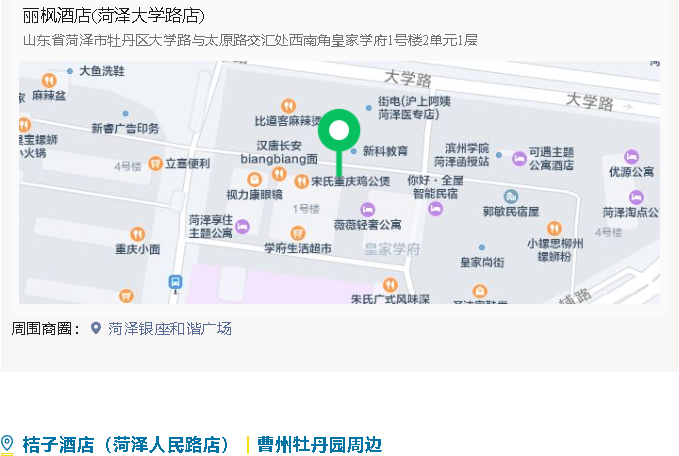This screenshot has height=456, width=679.
Task: Open the hotel location map
Action: [339, 182]
